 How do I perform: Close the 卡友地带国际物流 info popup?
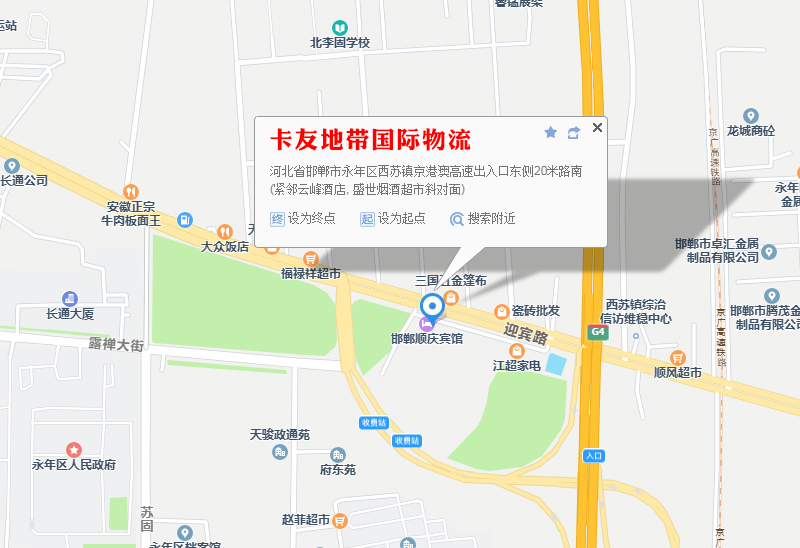tap(597, 127)
